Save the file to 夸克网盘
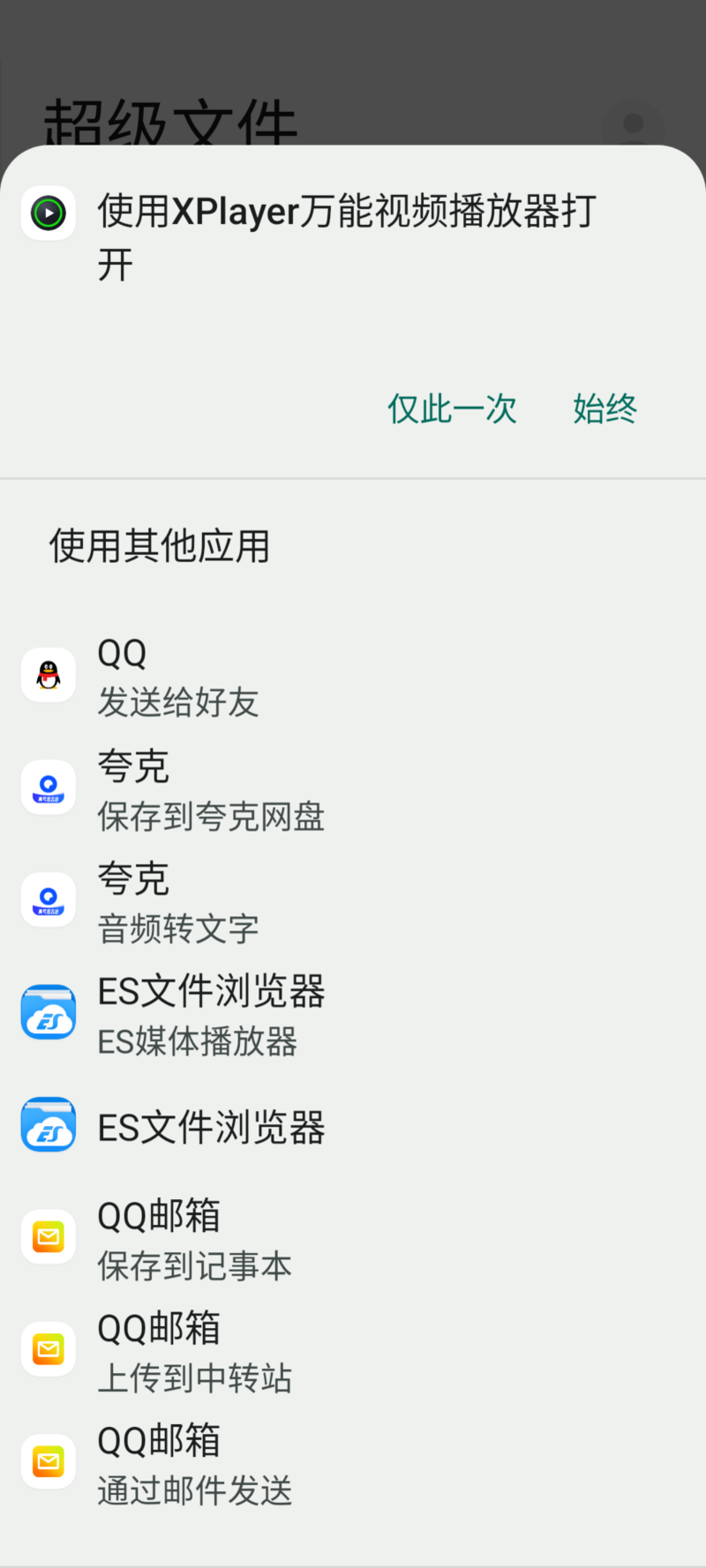This screenshot has width=706, height=1568. 353,789
